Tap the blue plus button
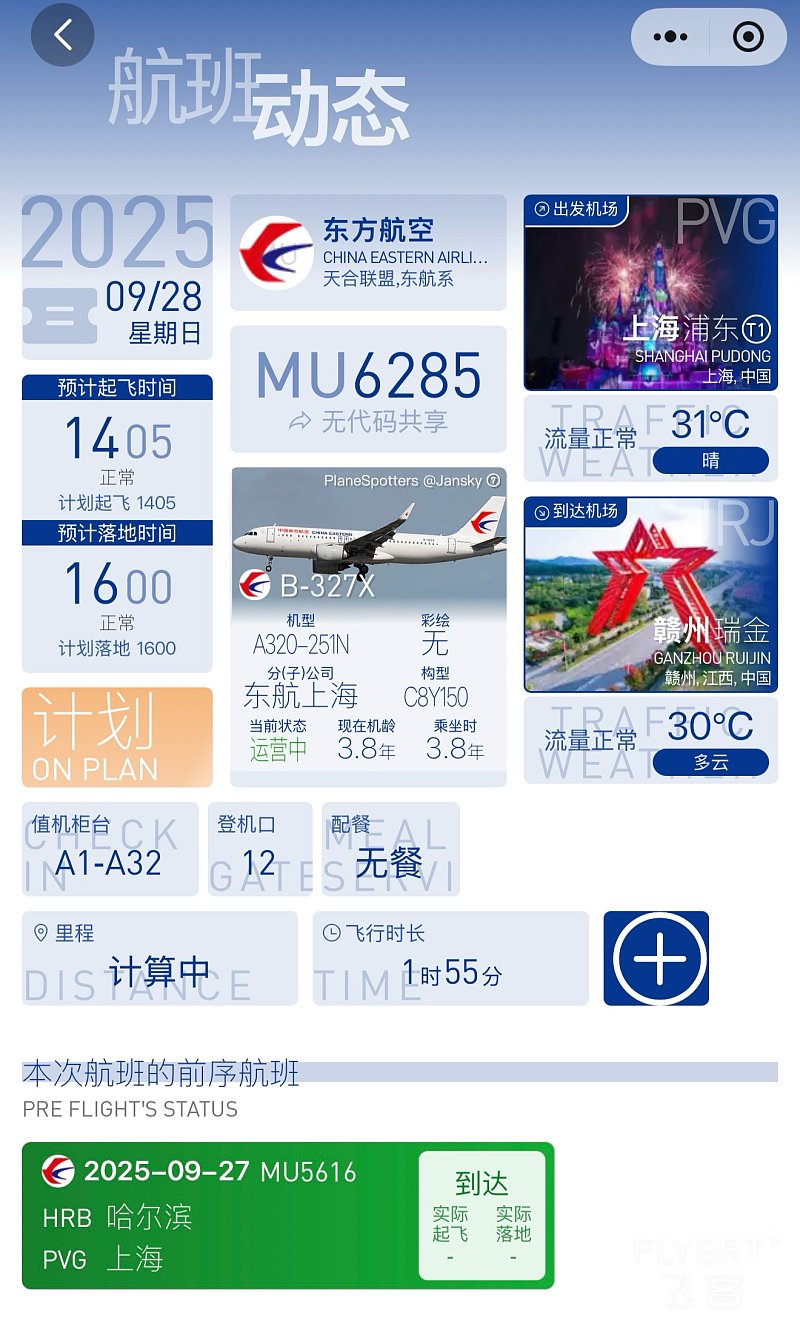 point(656,958)
